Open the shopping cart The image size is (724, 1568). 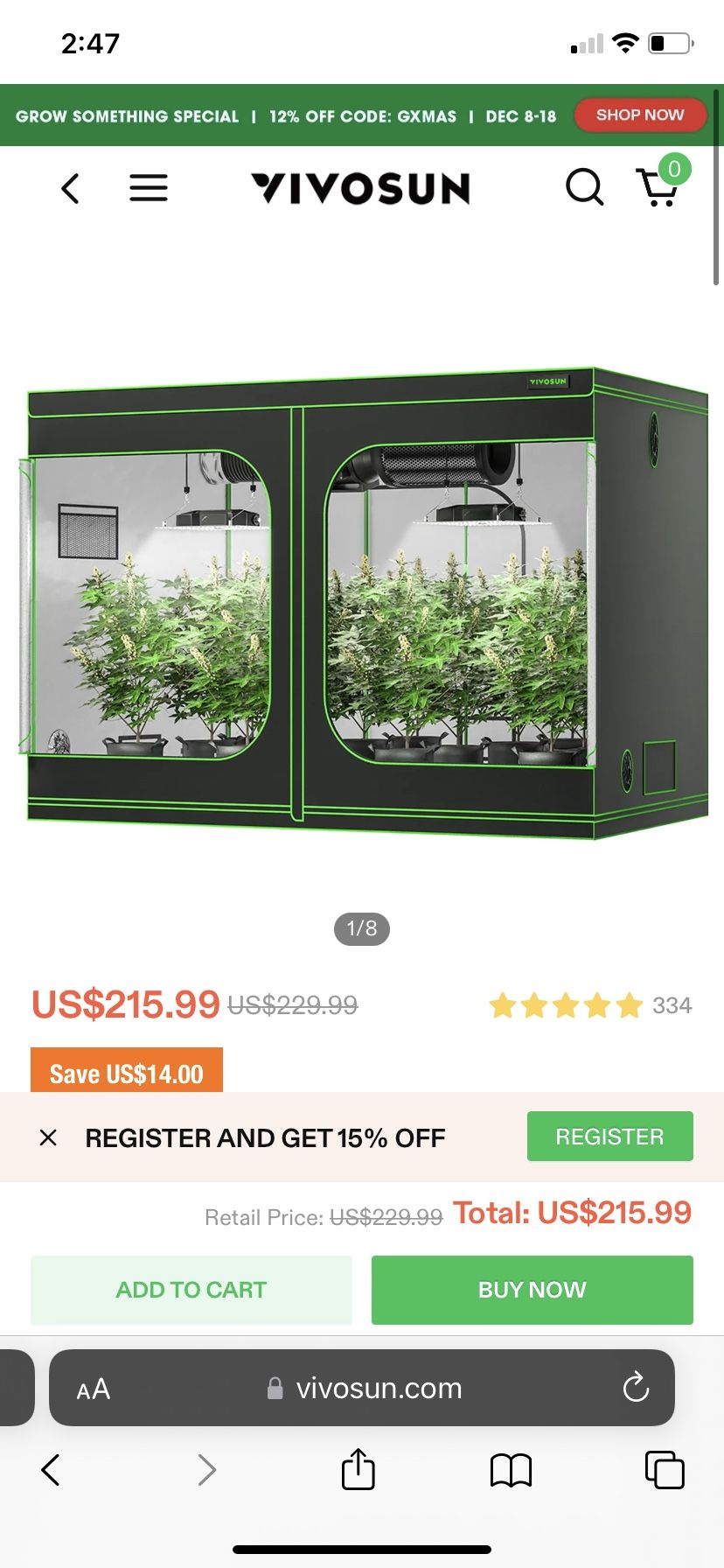(x=658, y=189)
